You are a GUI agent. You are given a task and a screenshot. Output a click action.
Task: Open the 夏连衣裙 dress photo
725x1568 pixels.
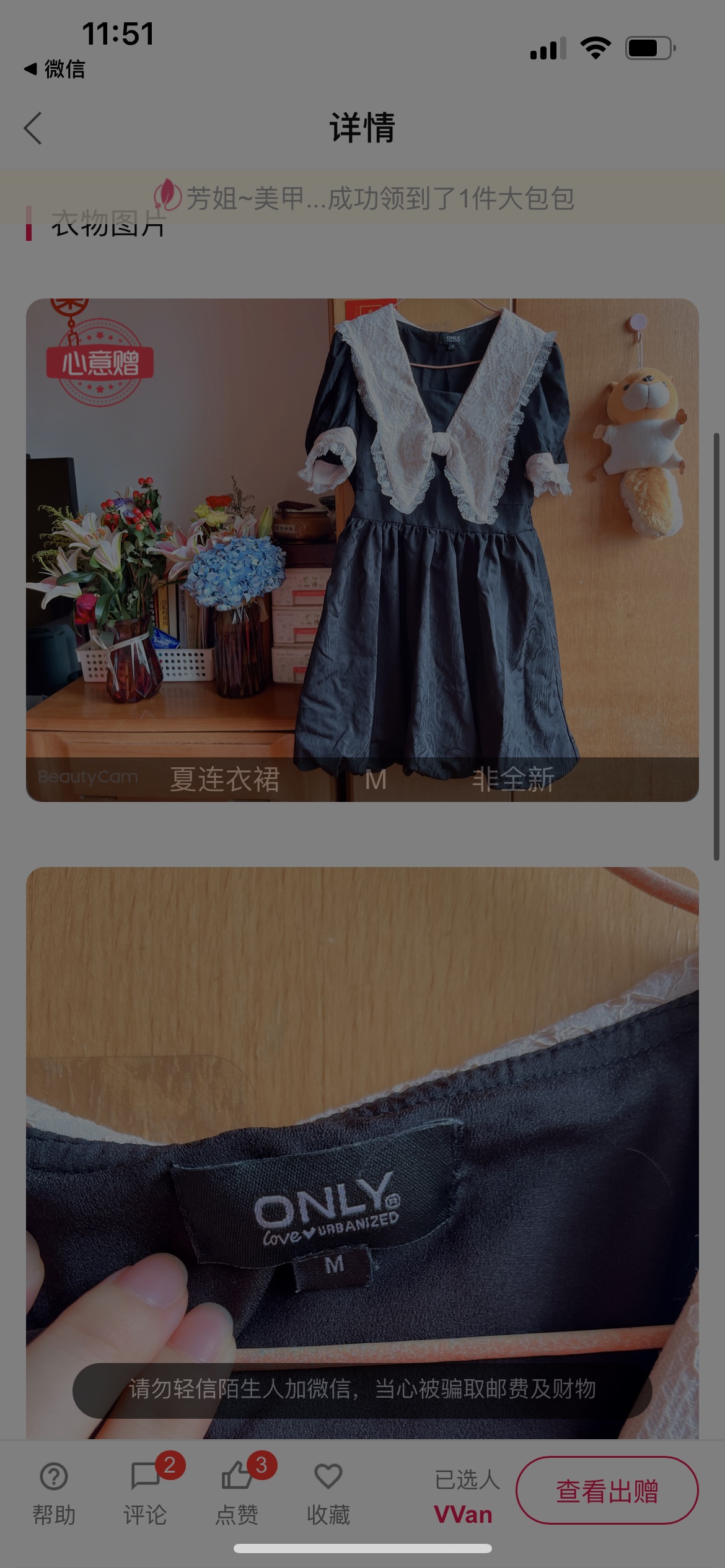pos(362,550)
